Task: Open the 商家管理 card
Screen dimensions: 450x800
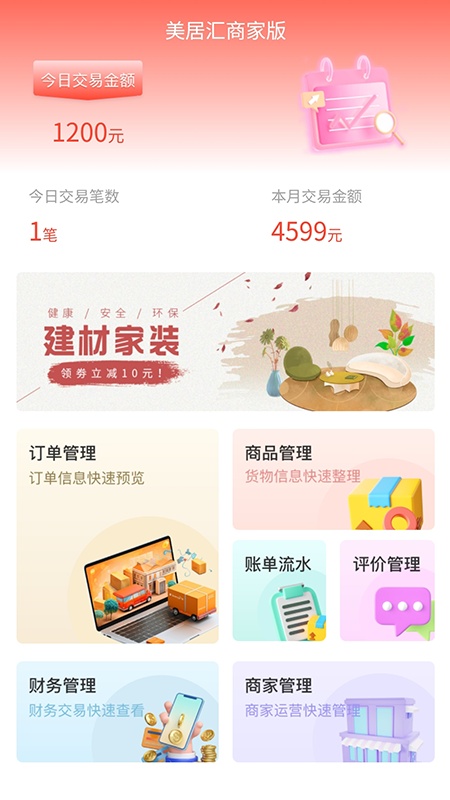Action: (334, 712)
